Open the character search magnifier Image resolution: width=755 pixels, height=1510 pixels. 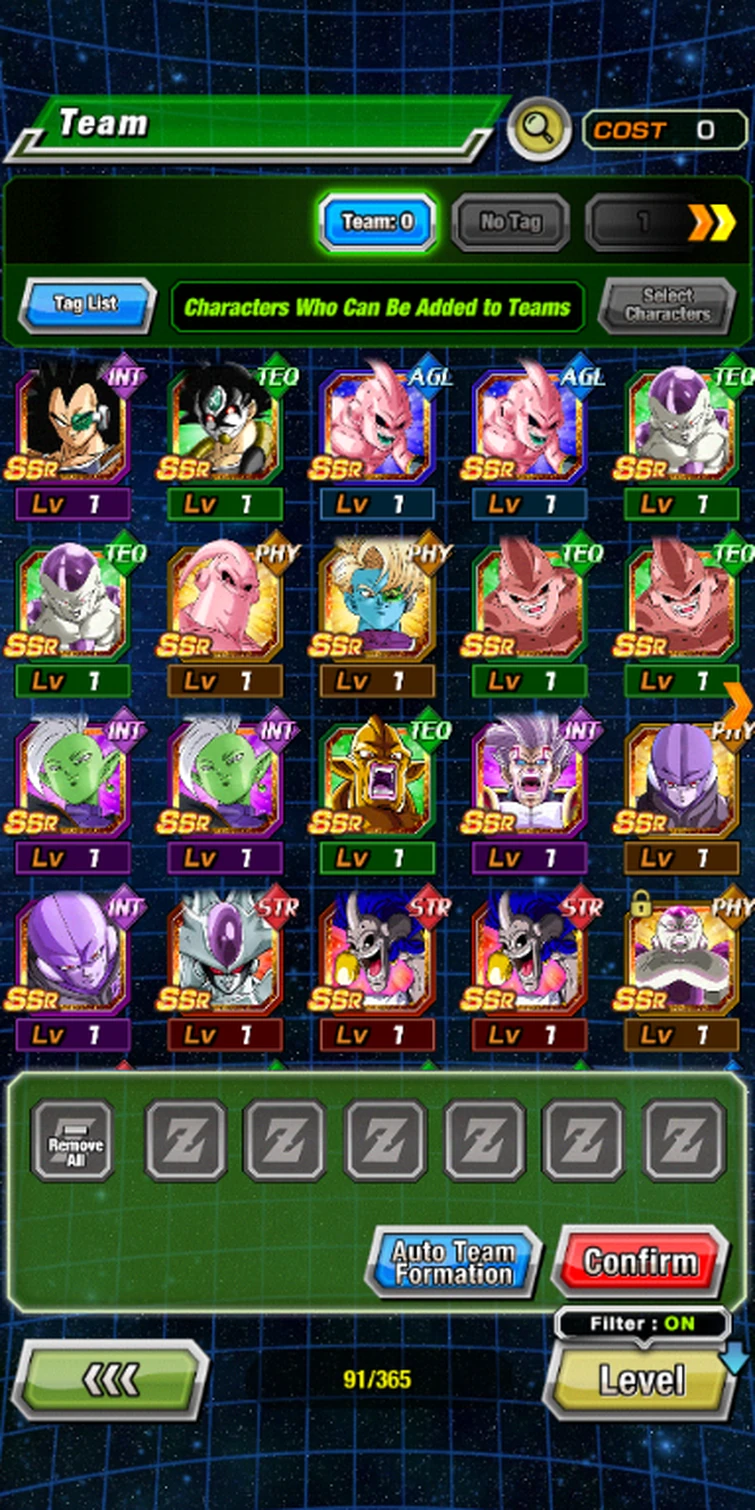538,130
